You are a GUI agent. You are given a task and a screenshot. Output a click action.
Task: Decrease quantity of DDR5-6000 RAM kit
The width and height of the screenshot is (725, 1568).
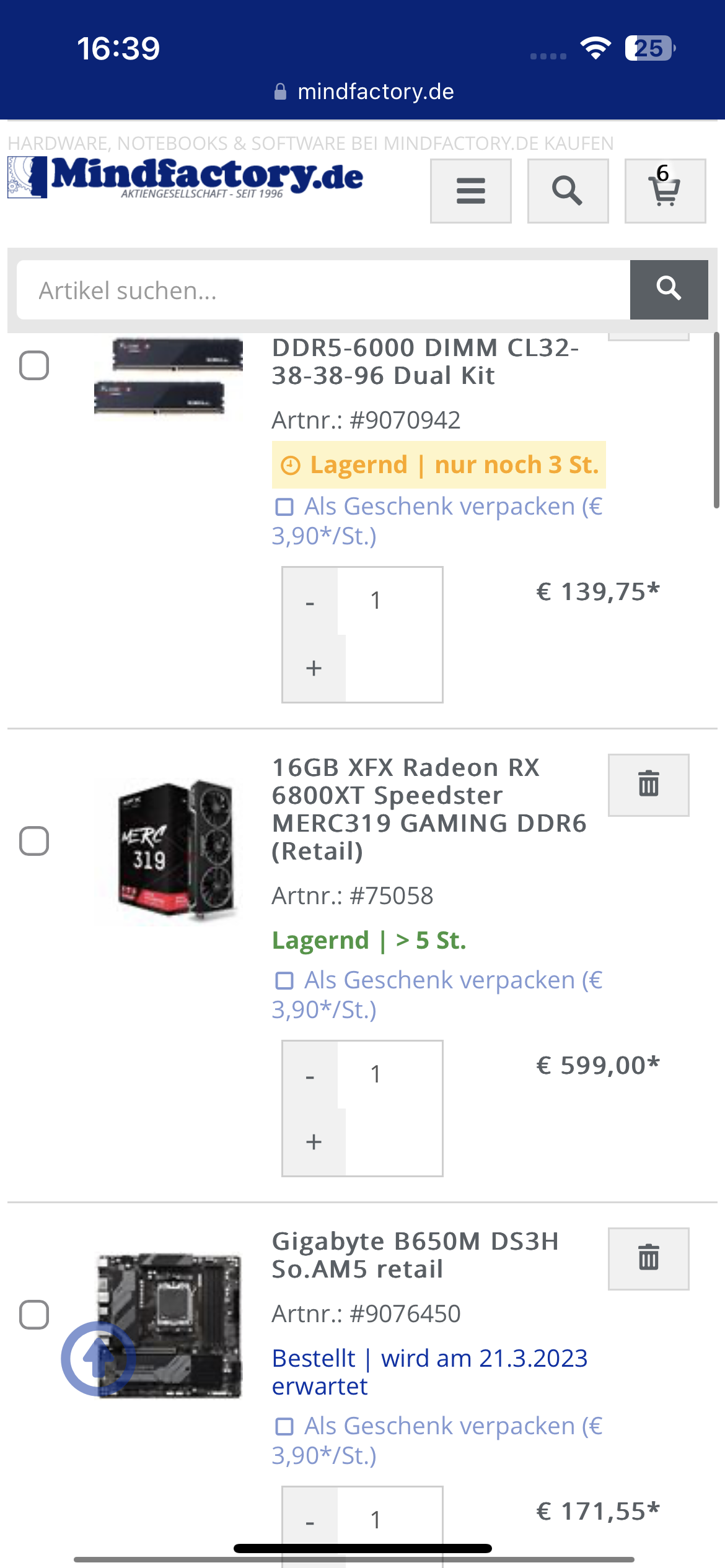tap(310, 602)
